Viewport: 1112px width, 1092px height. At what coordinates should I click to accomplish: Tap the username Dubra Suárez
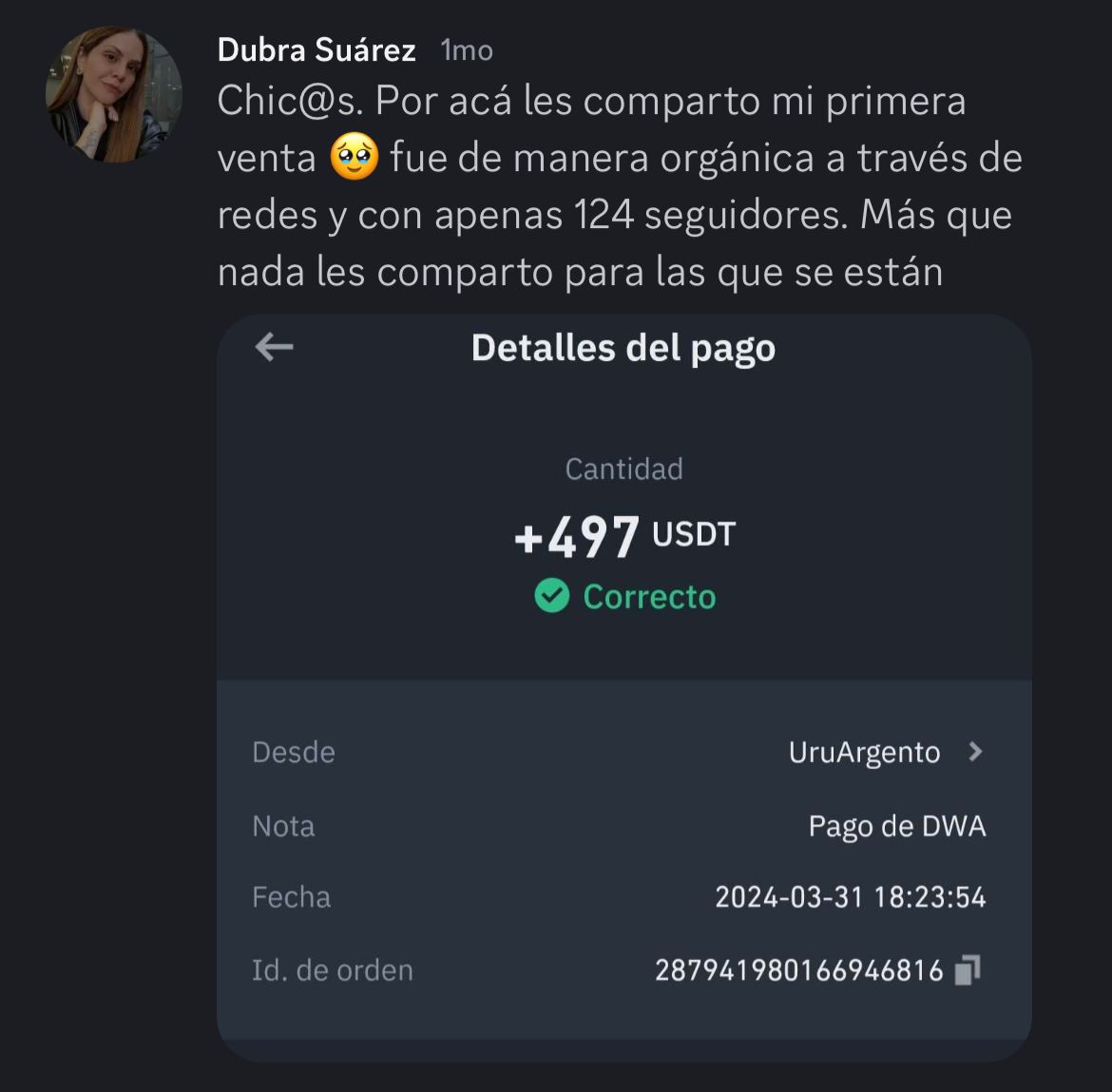tap(316, 49)
